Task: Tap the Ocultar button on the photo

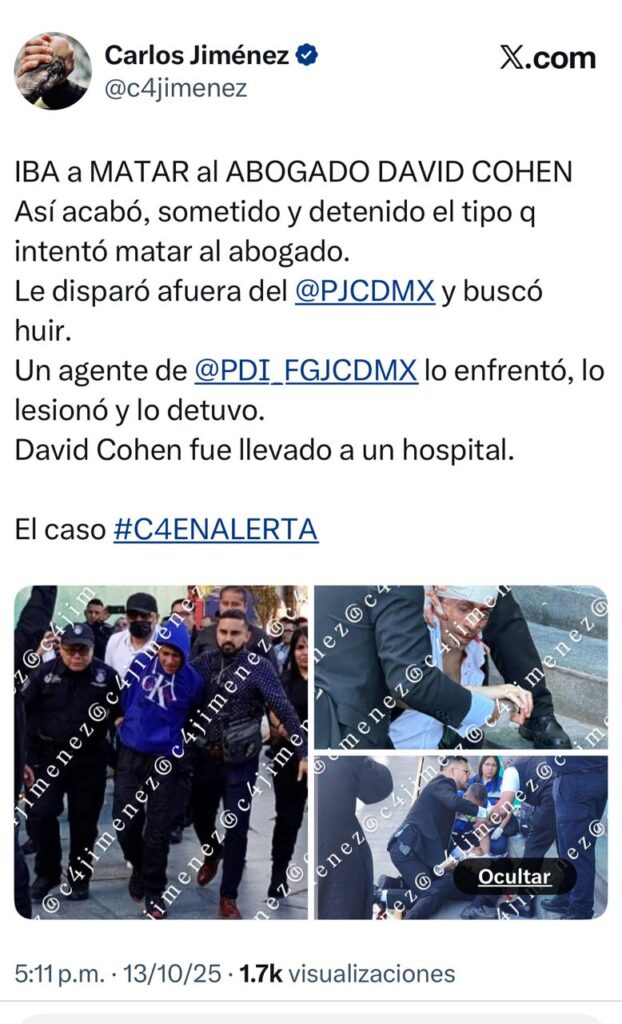Action: coord(514,877)
